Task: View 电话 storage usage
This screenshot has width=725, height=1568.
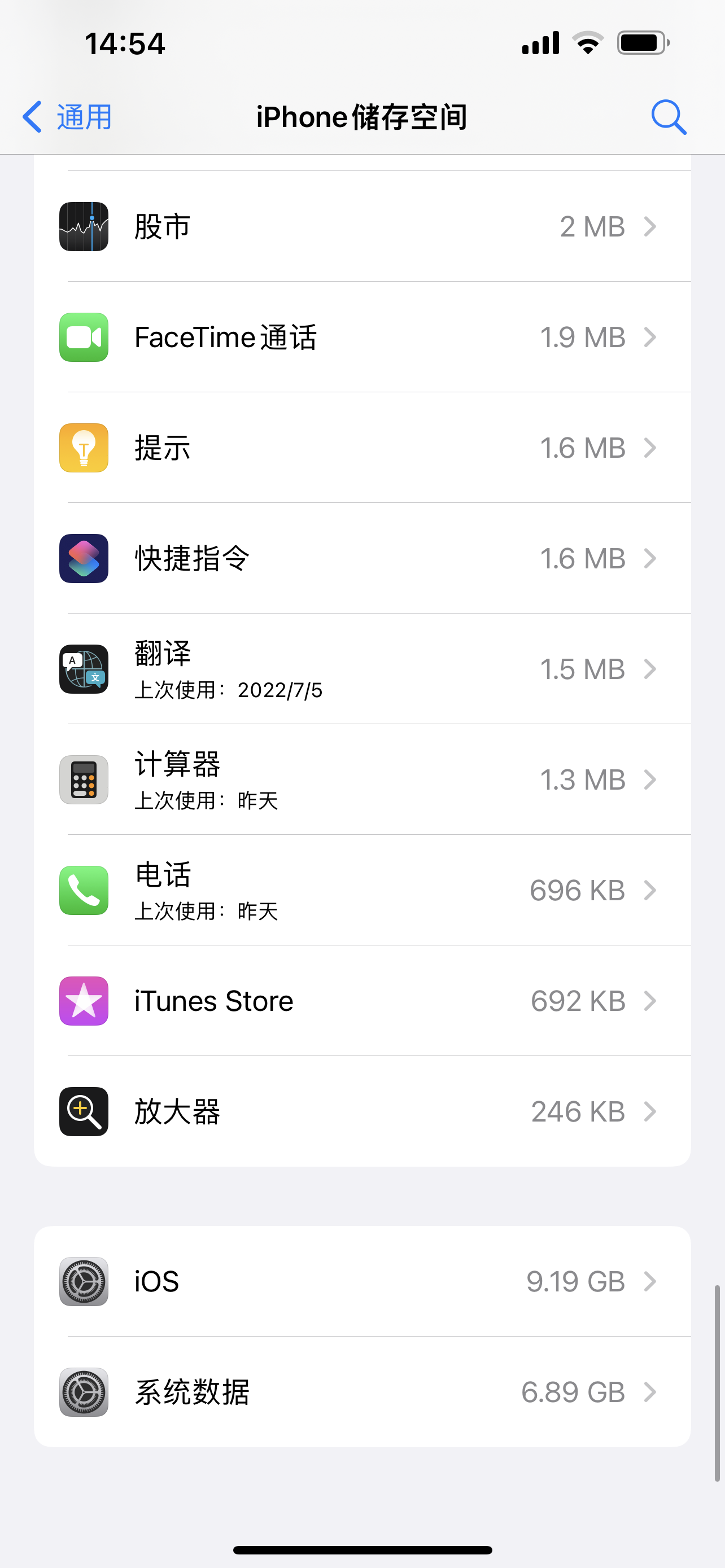Action: point(361,891)
